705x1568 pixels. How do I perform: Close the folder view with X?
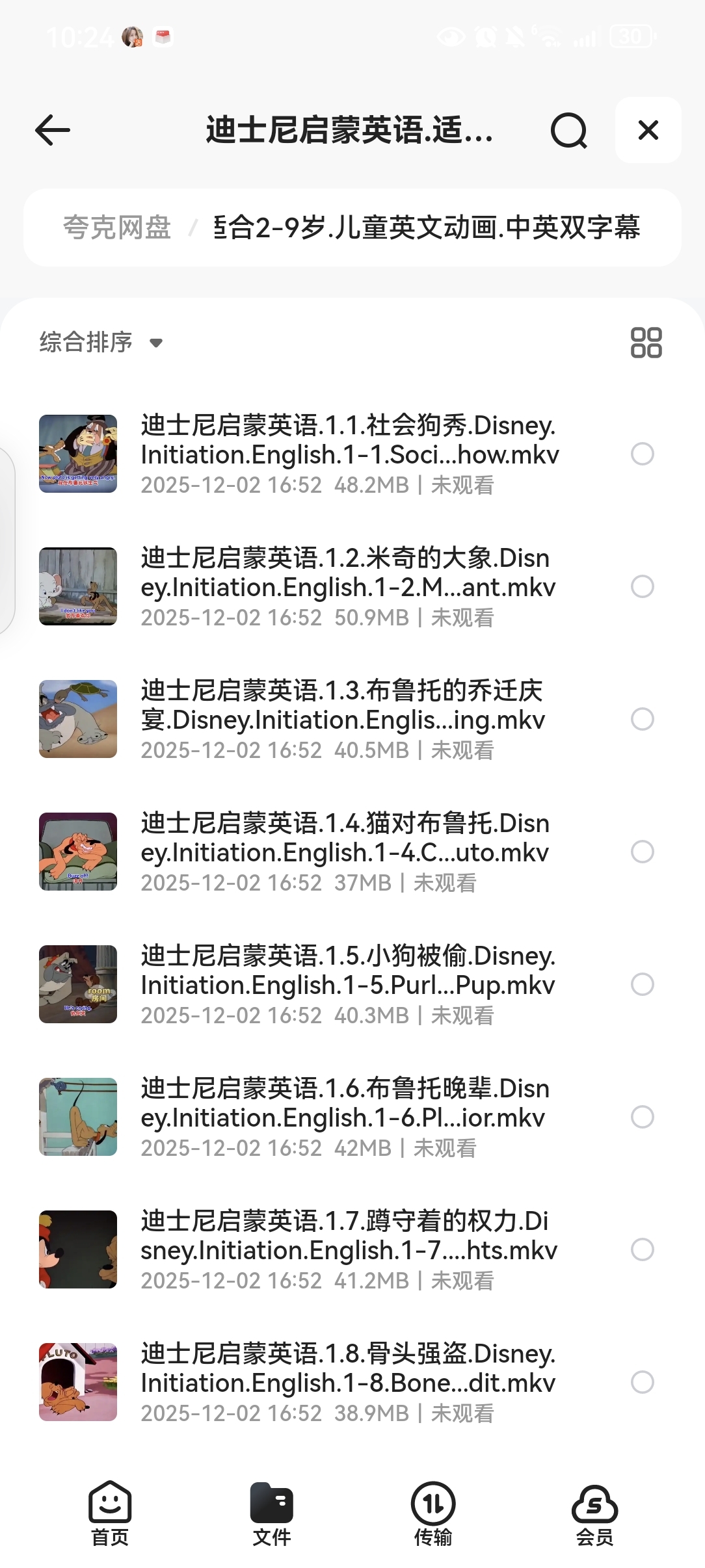(648, 130)
